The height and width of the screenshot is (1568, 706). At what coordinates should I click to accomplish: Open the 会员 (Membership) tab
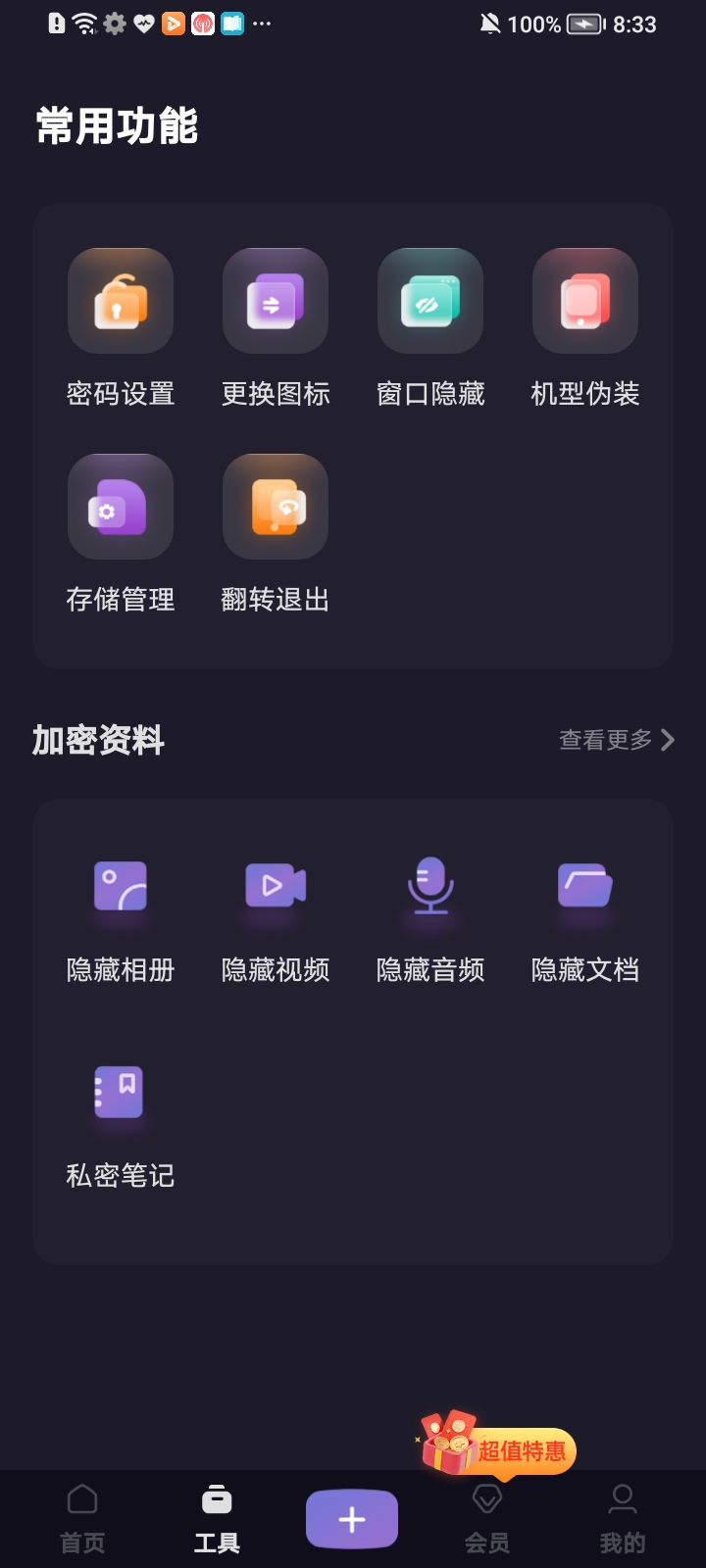click(x=487, y=1517)
